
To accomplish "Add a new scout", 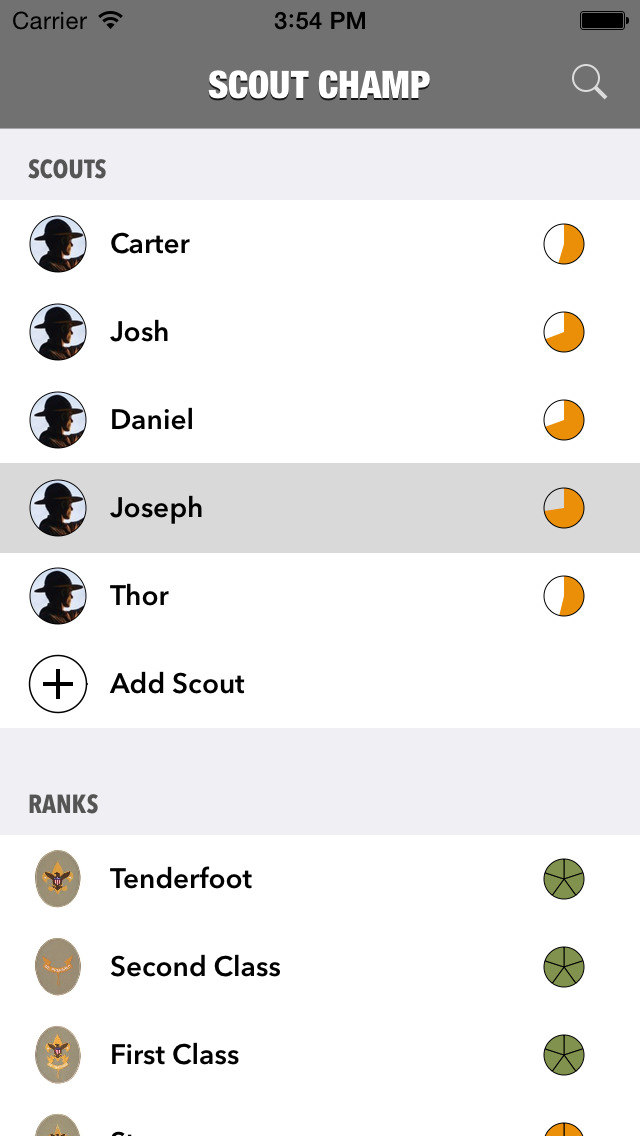I will click(x=320, y=684).
